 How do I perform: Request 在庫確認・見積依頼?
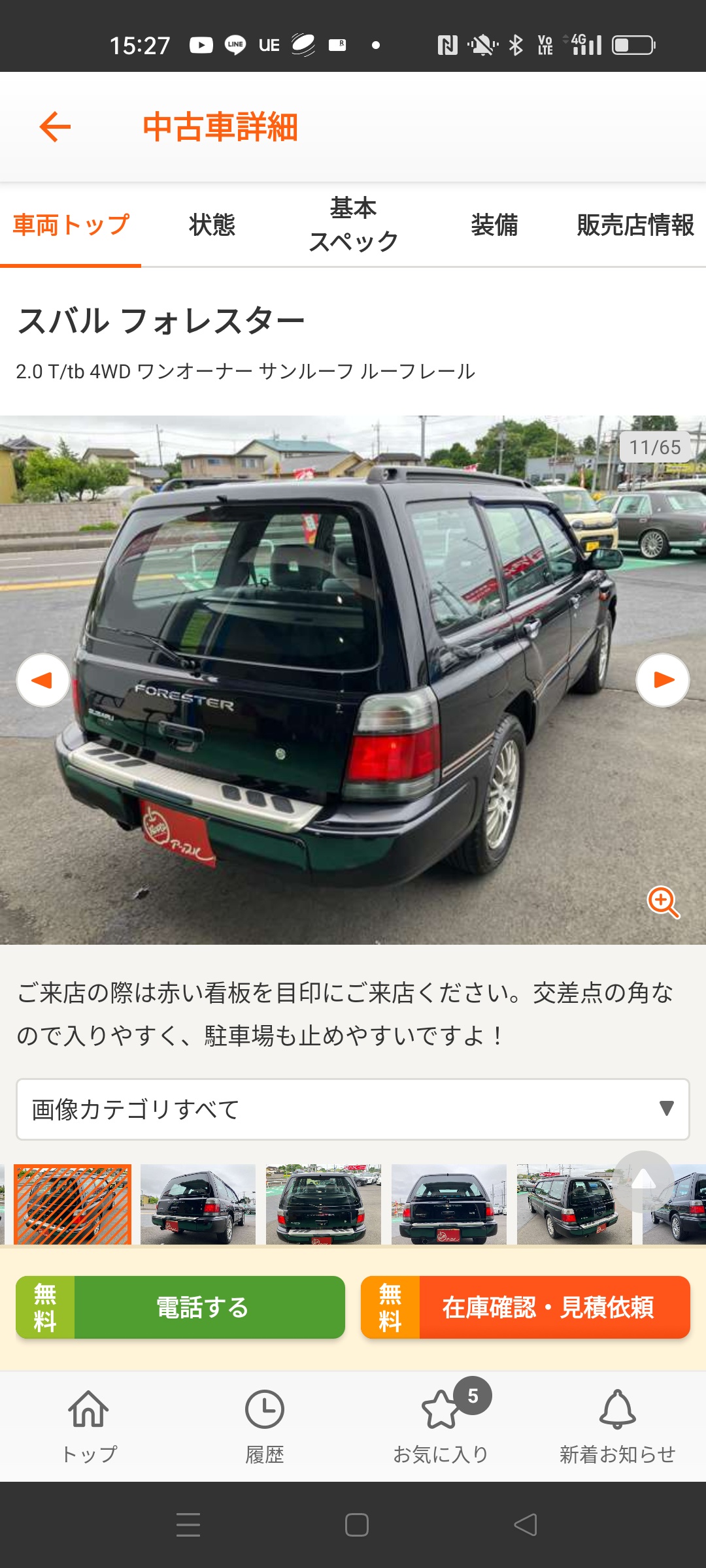pyautogui.click(x=526, y=1307)
